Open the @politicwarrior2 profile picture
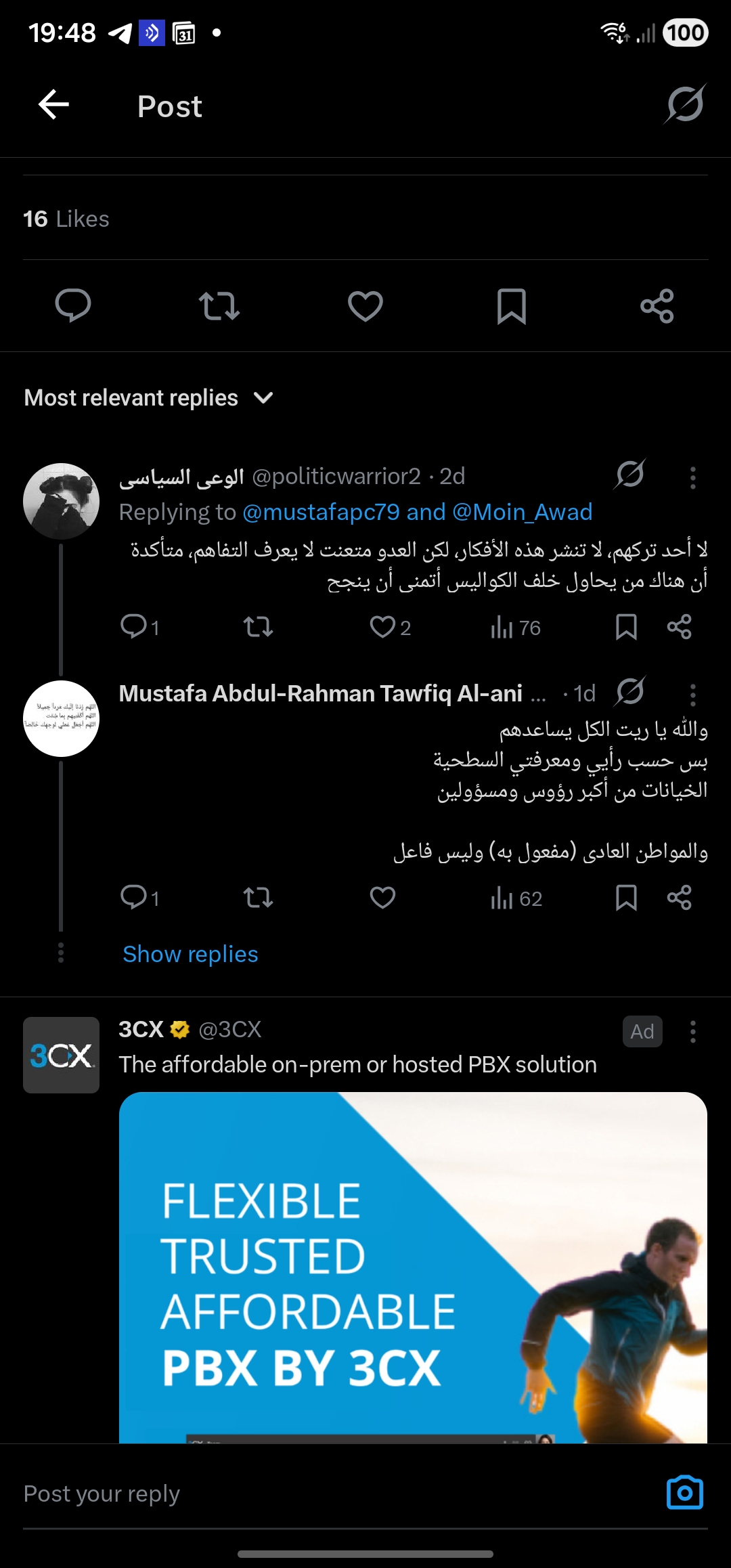 click(x=62, y=502)
